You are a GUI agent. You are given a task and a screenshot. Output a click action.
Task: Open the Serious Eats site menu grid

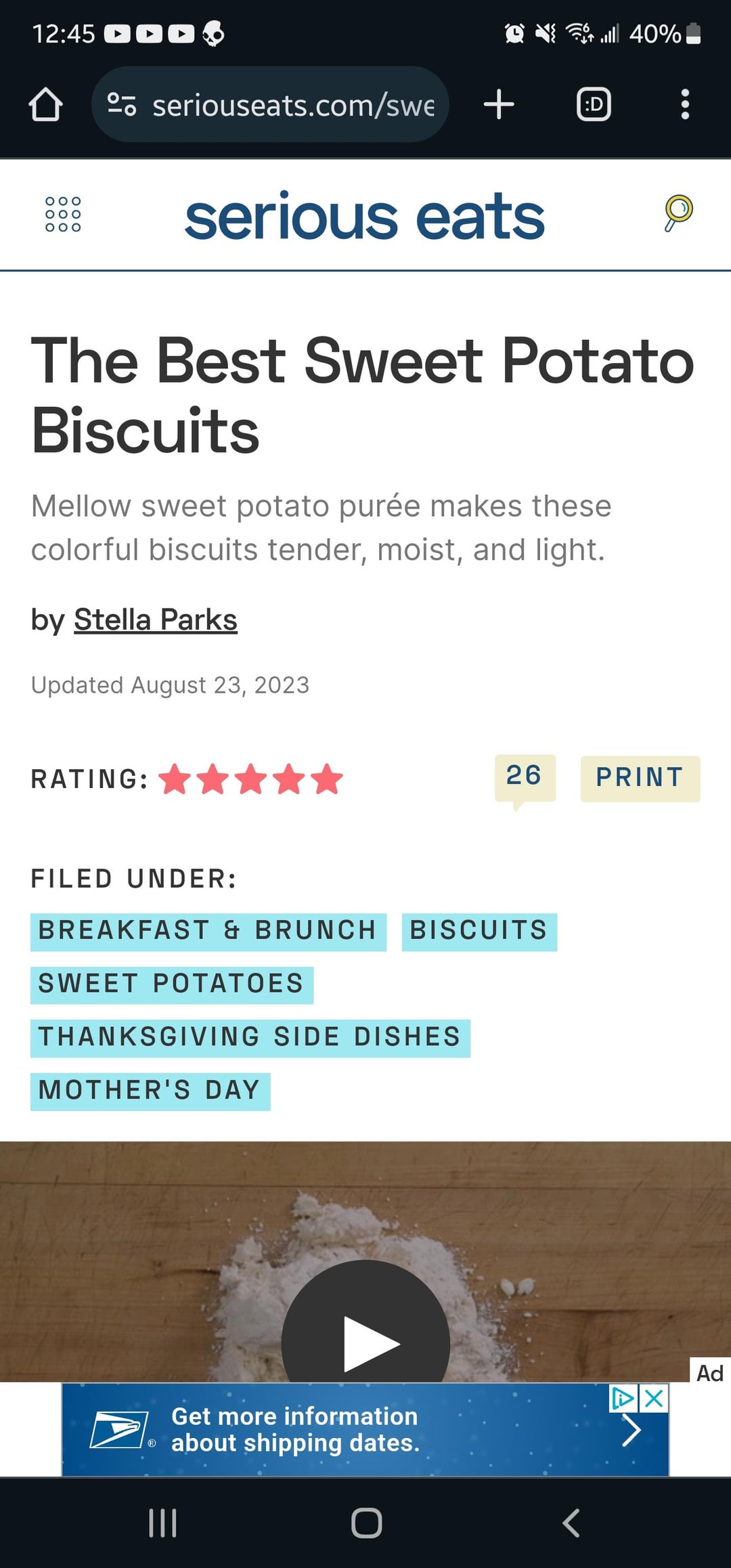click(63, 215)
